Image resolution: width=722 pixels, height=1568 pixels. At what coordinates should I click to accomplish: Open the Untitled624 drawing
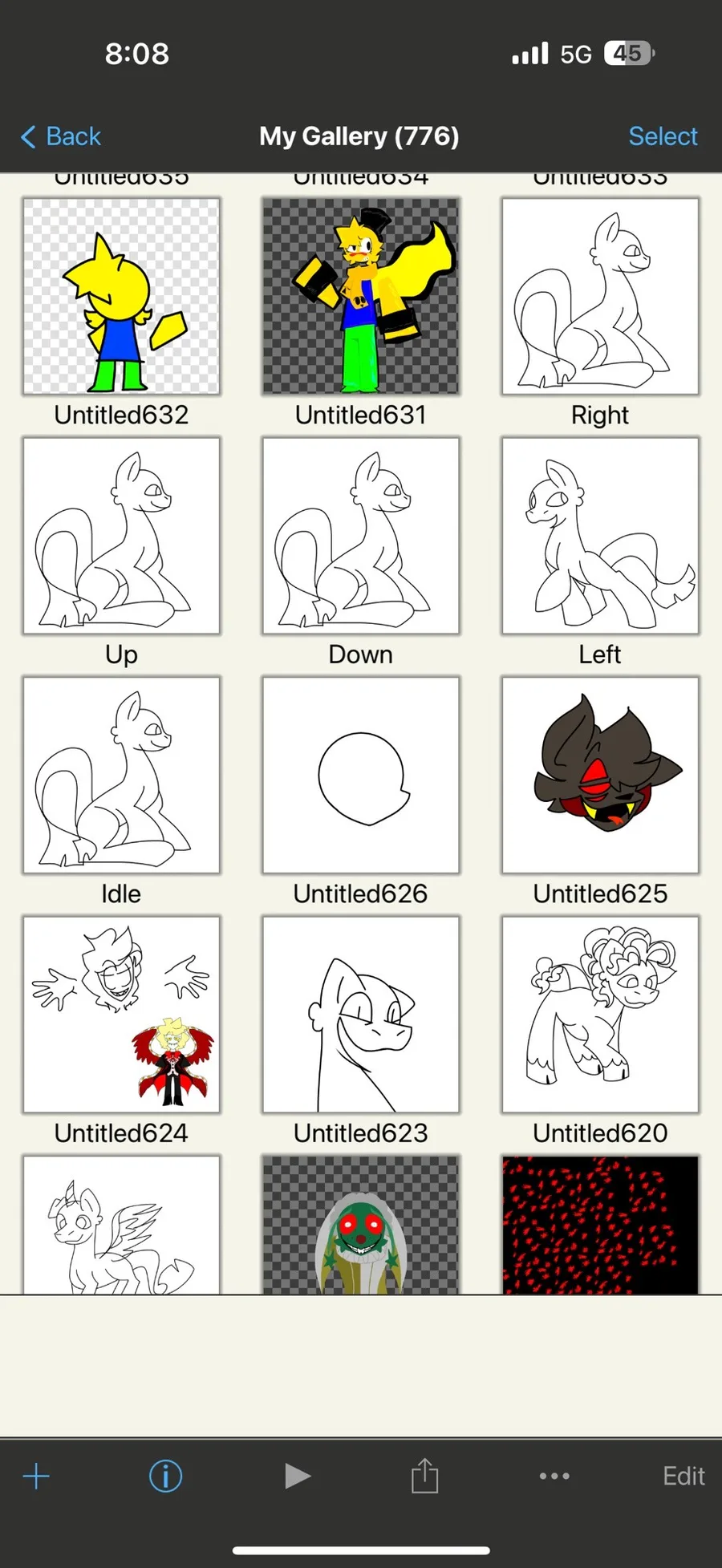121,1015
